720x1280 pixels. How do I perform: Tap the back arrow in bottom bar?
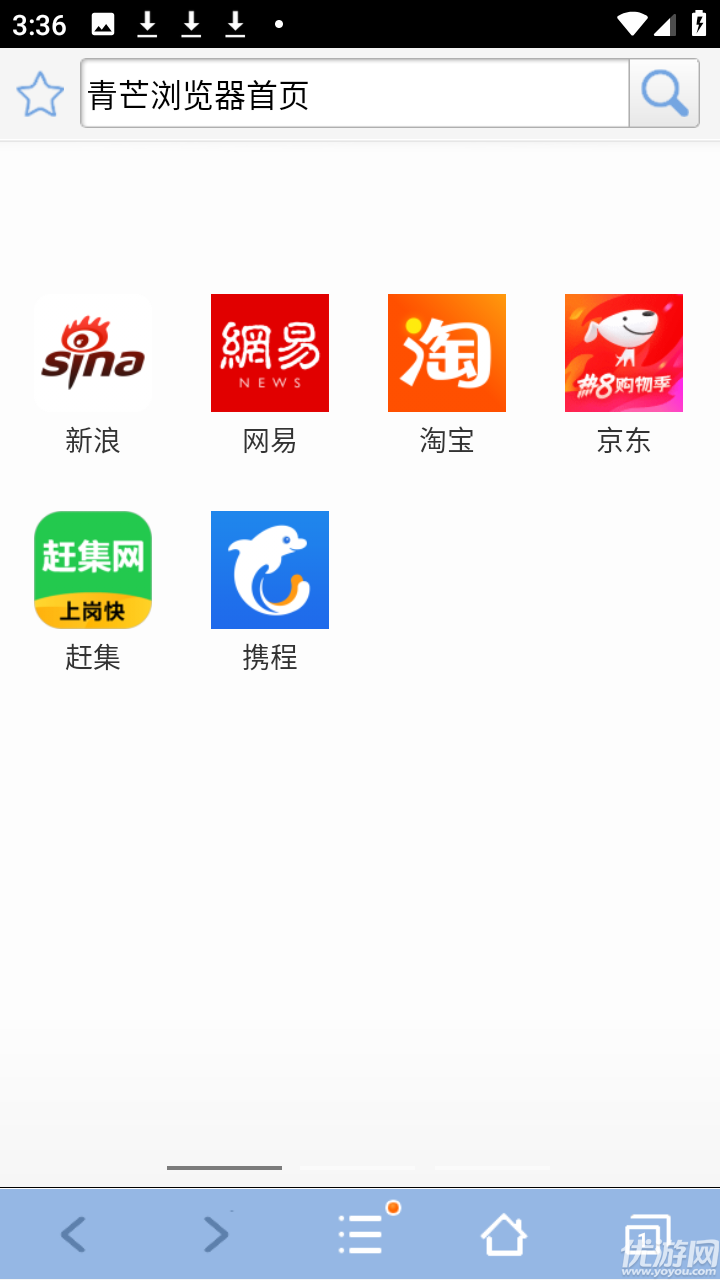point(71,1233)
